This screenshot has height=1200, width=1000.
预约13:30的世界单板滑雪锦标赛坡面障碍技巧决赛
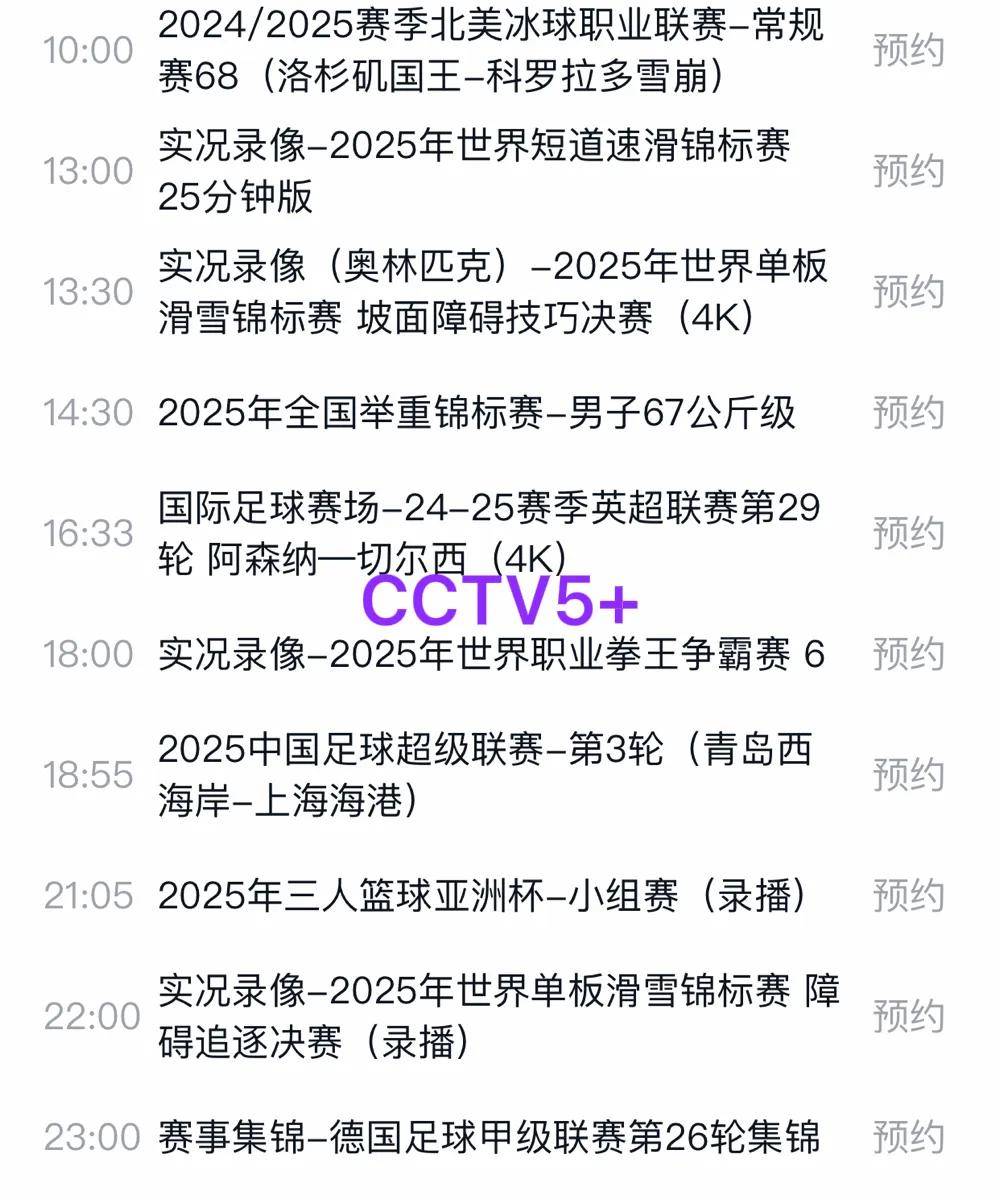pyautogui.click(x=906, y=290)
